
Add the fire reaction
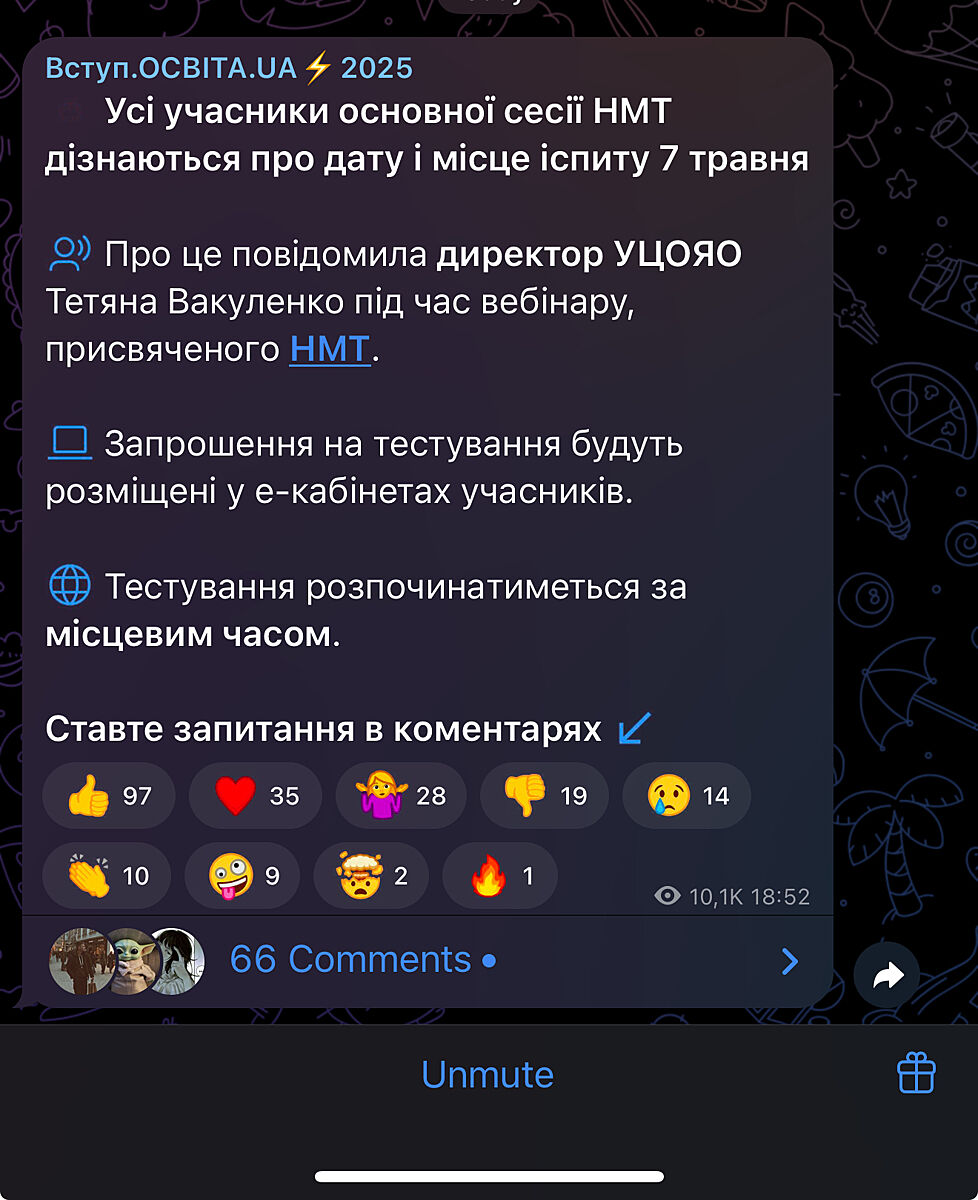click(499, 876)
